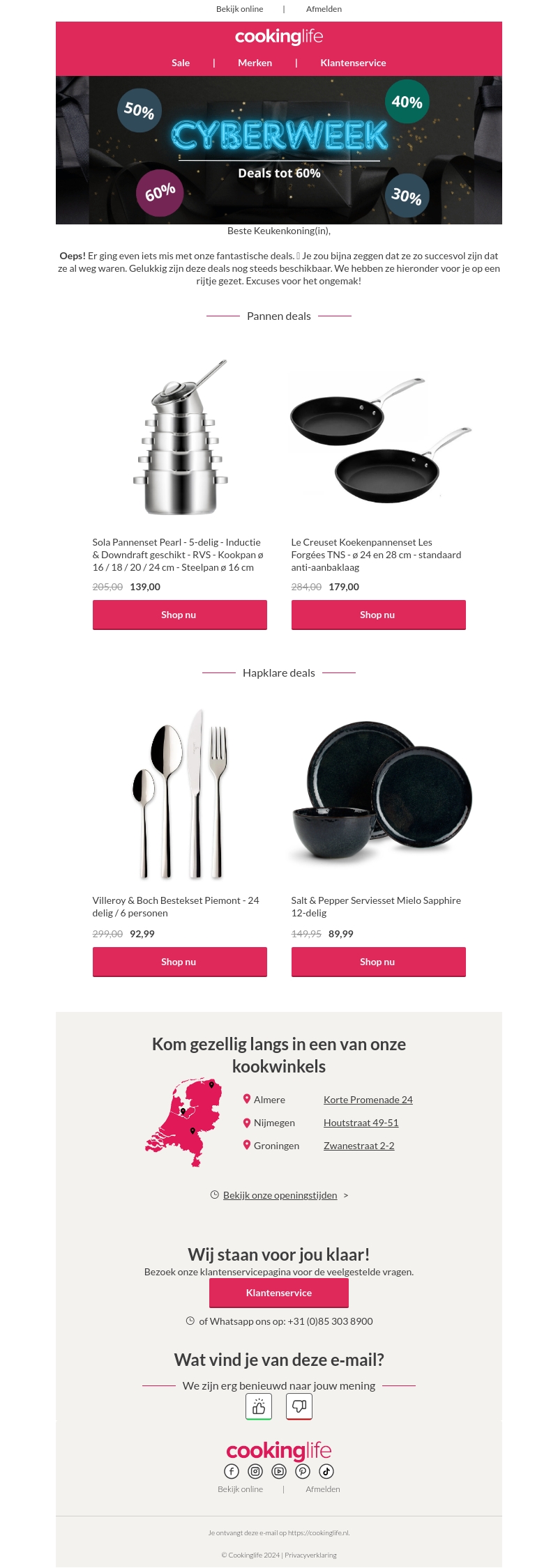Open the Cyberweek deals banner
The image size is (558, 1568).
(279, 150)
